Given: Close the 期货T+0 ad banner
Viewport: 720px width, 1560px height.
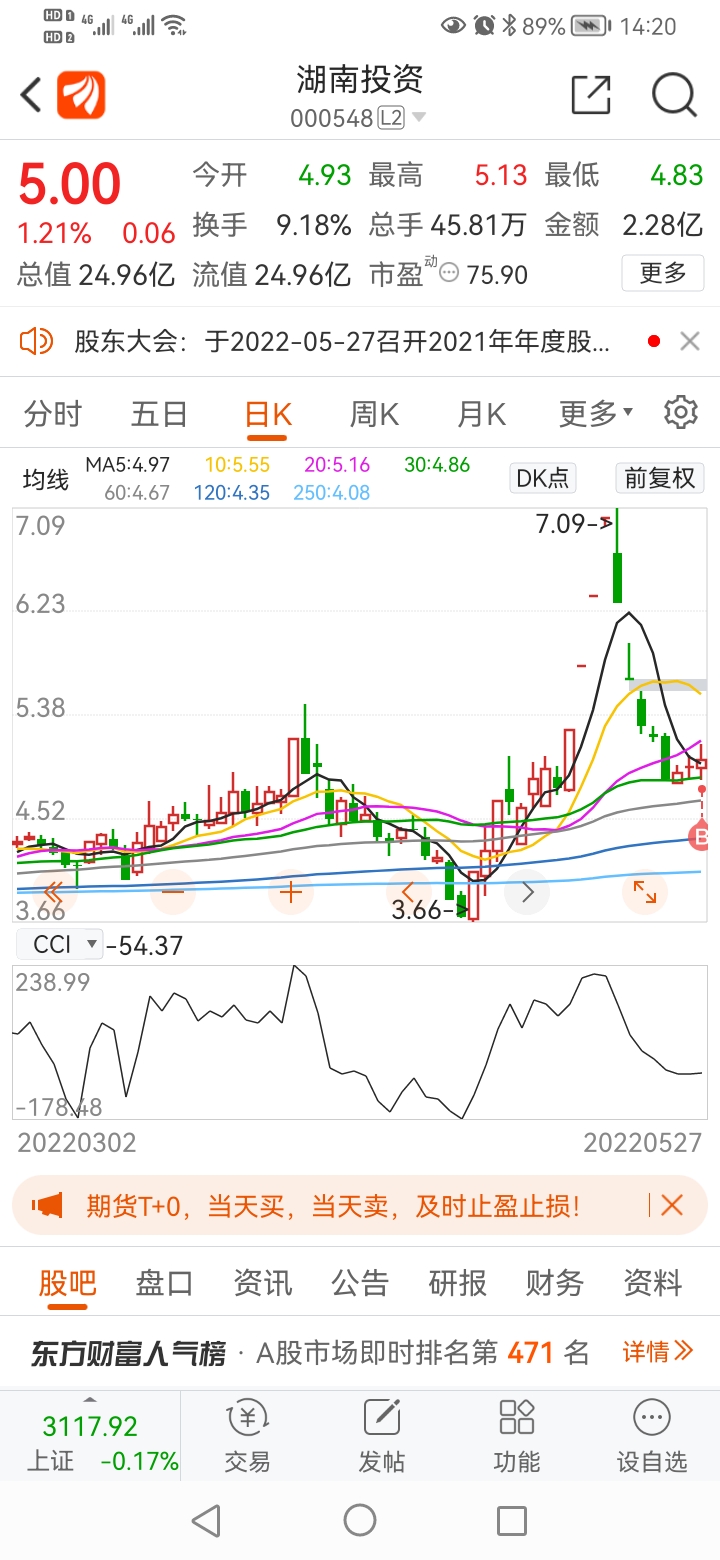Looking at the screenshot, I should (672, 1205).
